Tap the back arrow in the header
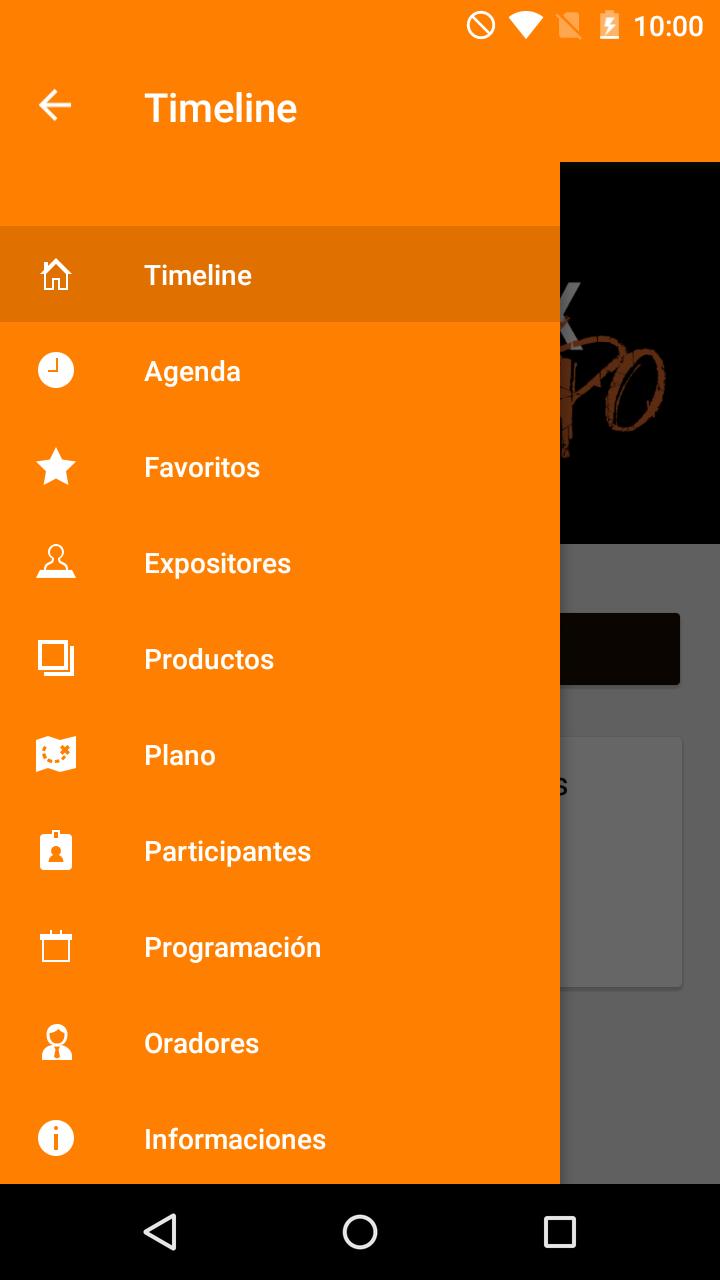Screen dimensions: 720x1280 click(x=55, y=105)
